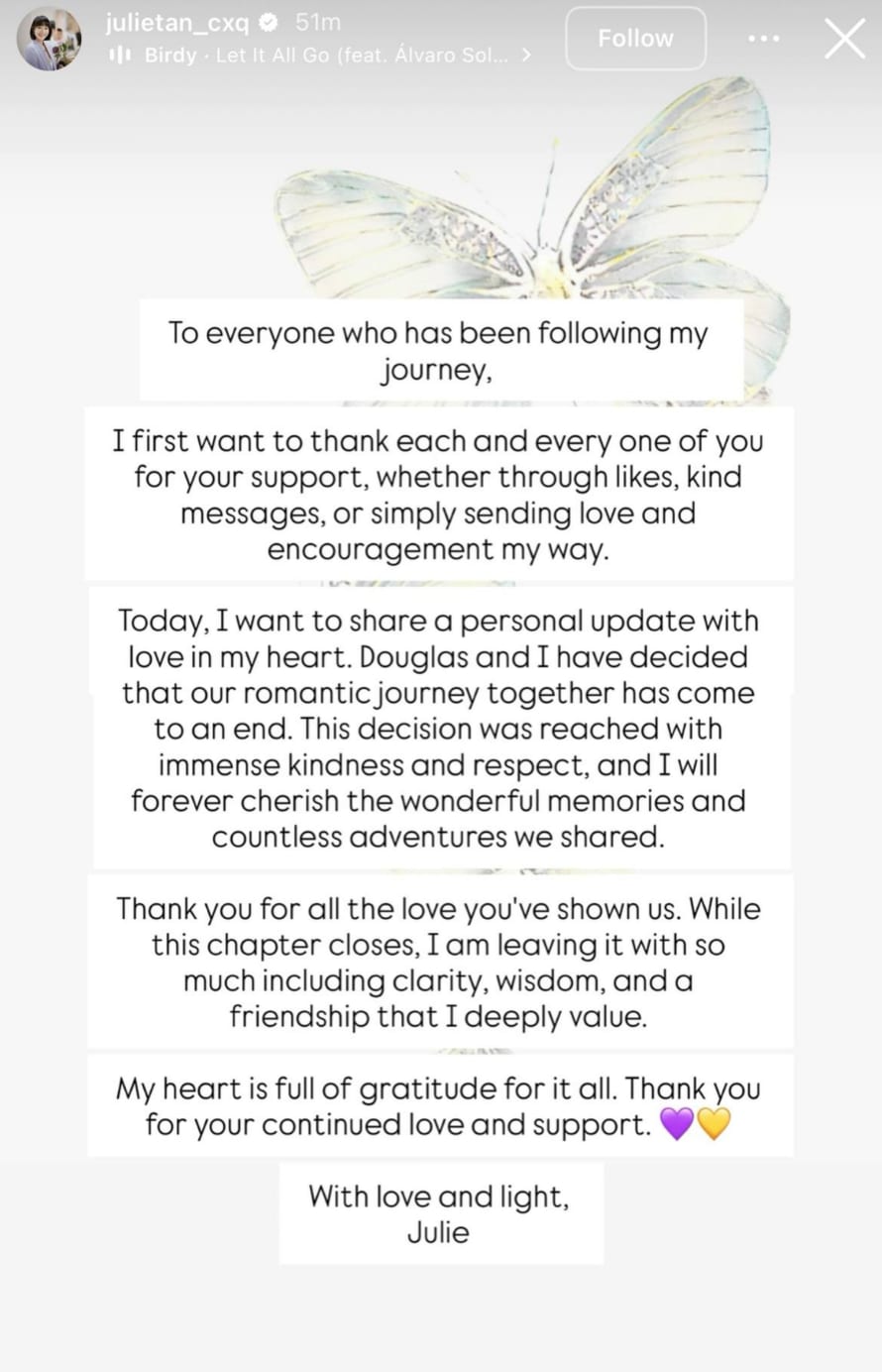882x1372 pixels.
Task: Follow julietan_cxq
Action: point(635,39)
